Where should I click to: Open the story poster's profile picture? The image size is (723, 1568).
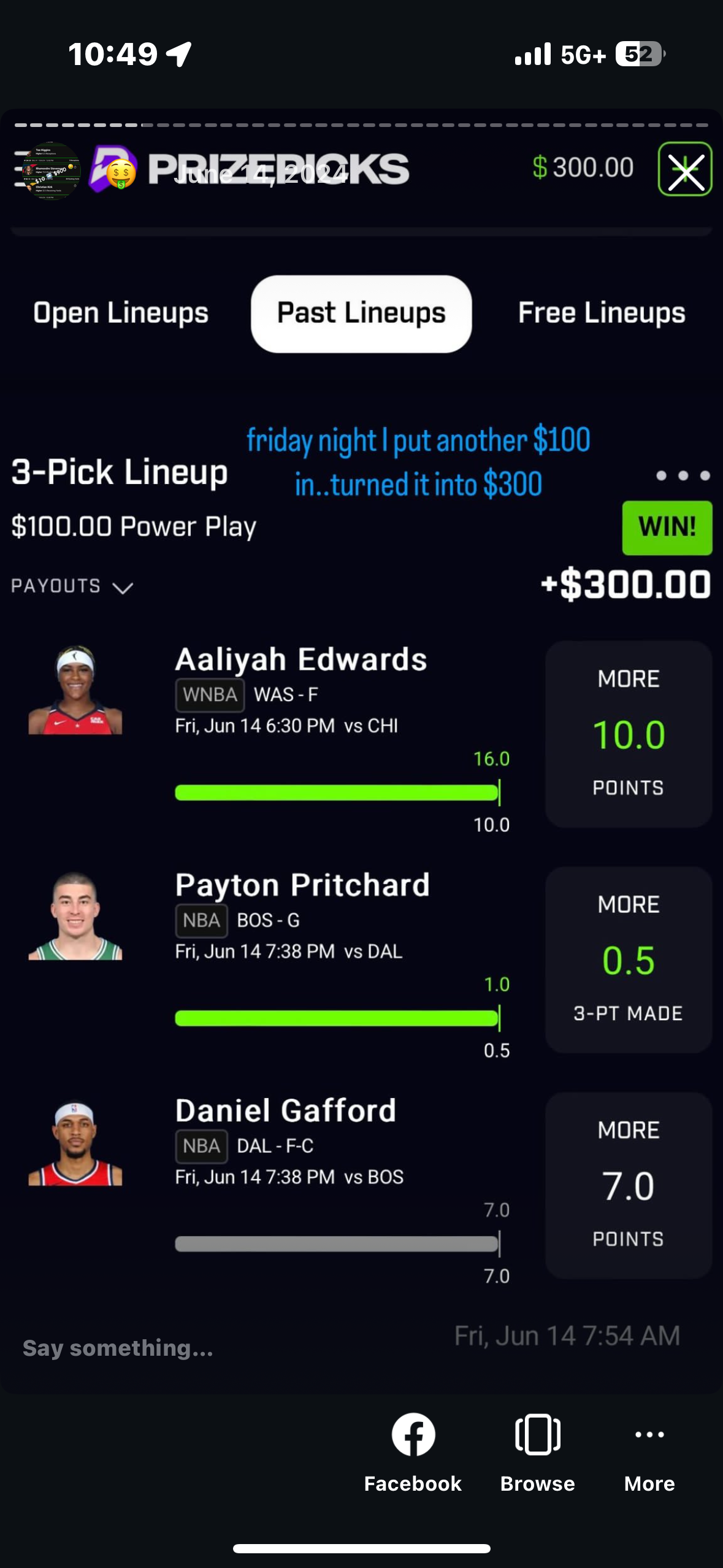(x=49, y=171)
